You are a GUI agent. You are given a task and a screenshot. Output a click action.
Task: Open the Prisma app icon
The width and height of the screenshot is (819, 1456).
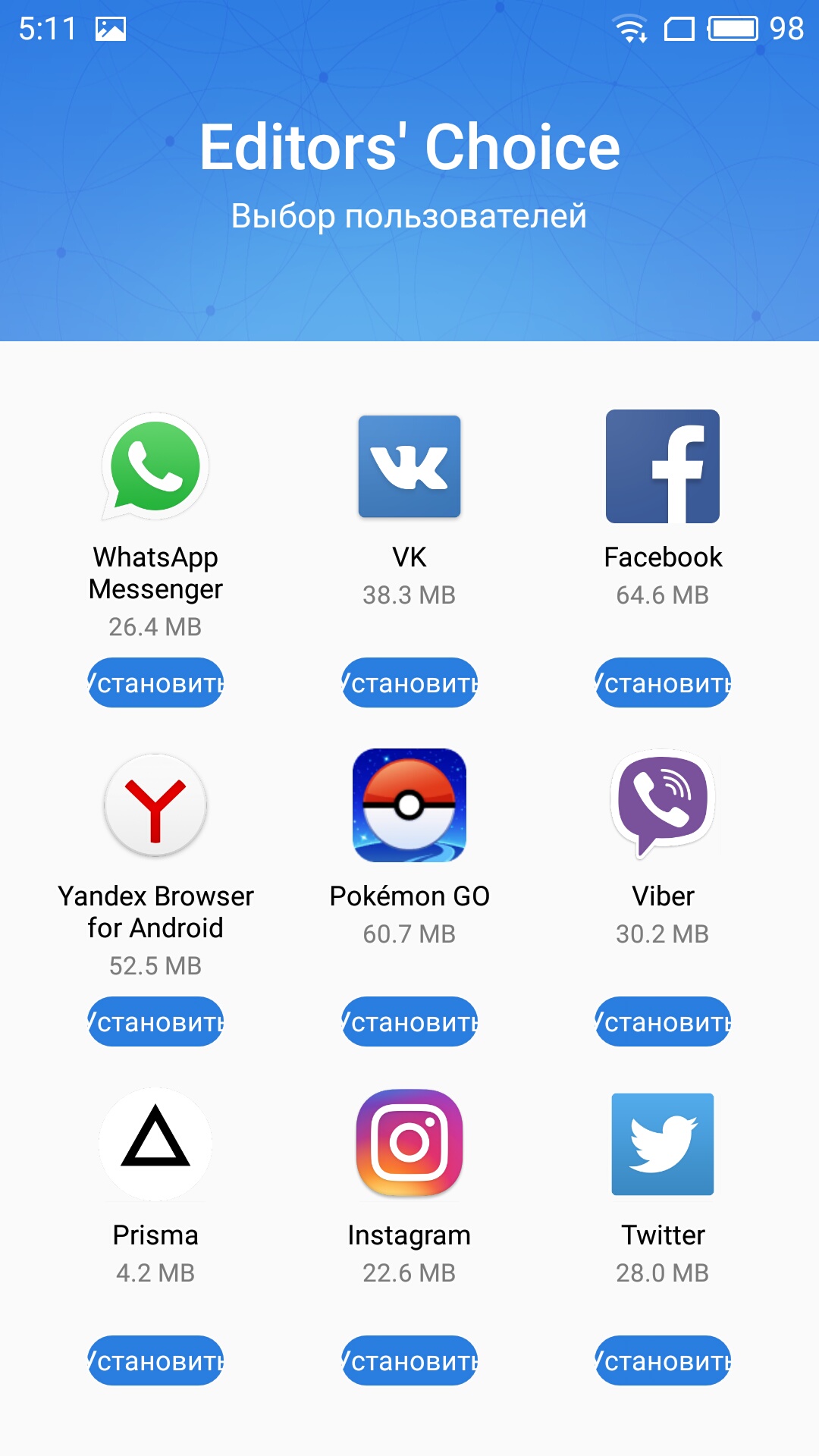tap(155, 1144)
